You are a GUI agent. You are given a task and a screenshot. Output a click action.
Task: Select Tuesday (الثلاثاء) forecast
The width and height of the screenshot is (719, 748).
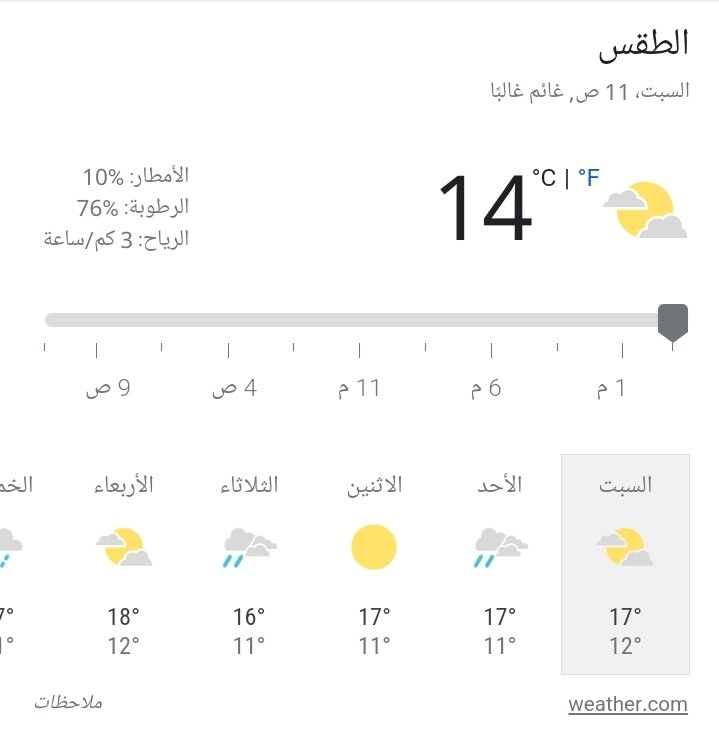249,564
